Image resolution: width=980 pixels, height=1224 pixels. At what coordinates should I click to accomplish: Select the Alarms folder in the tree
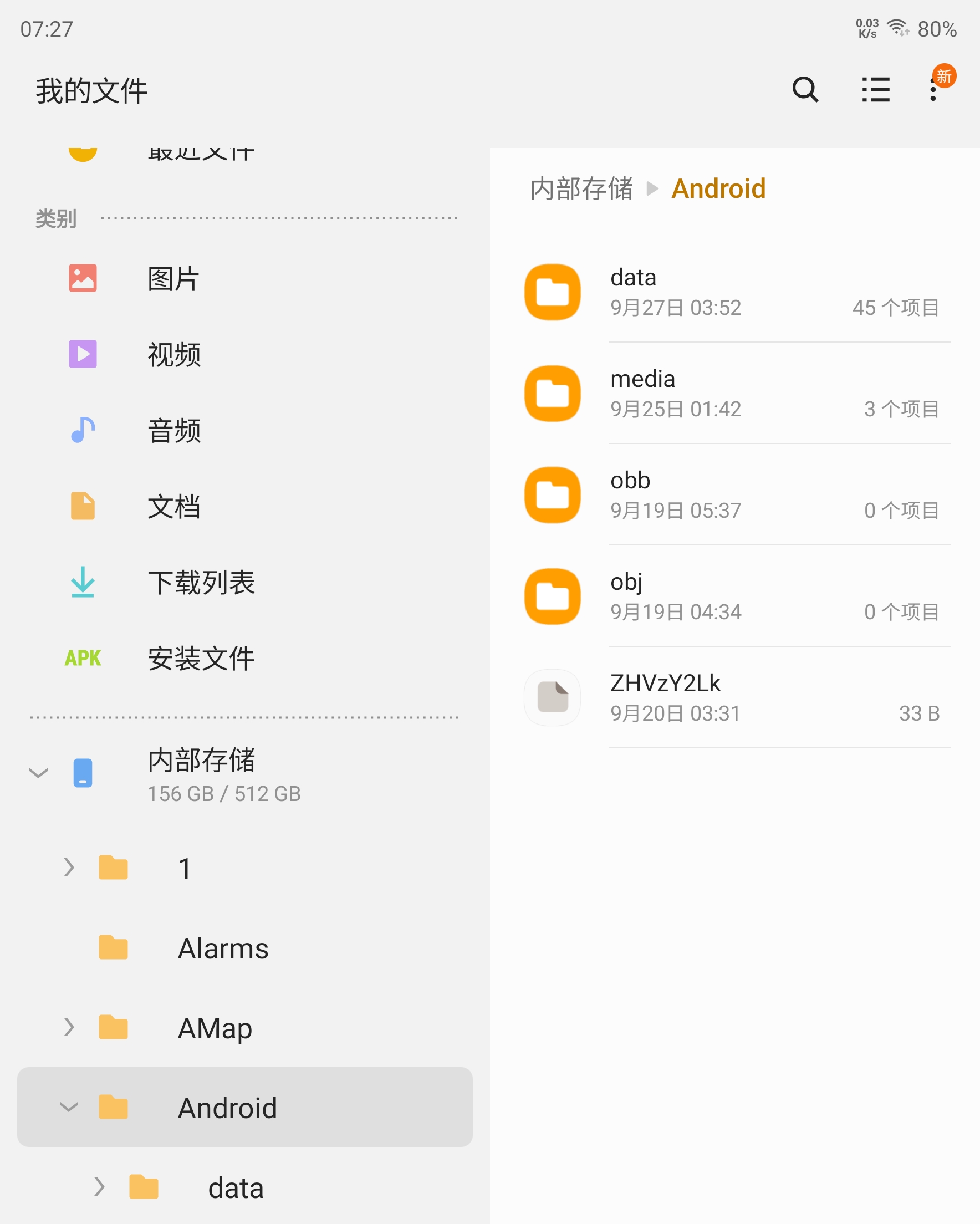[223, 948]
